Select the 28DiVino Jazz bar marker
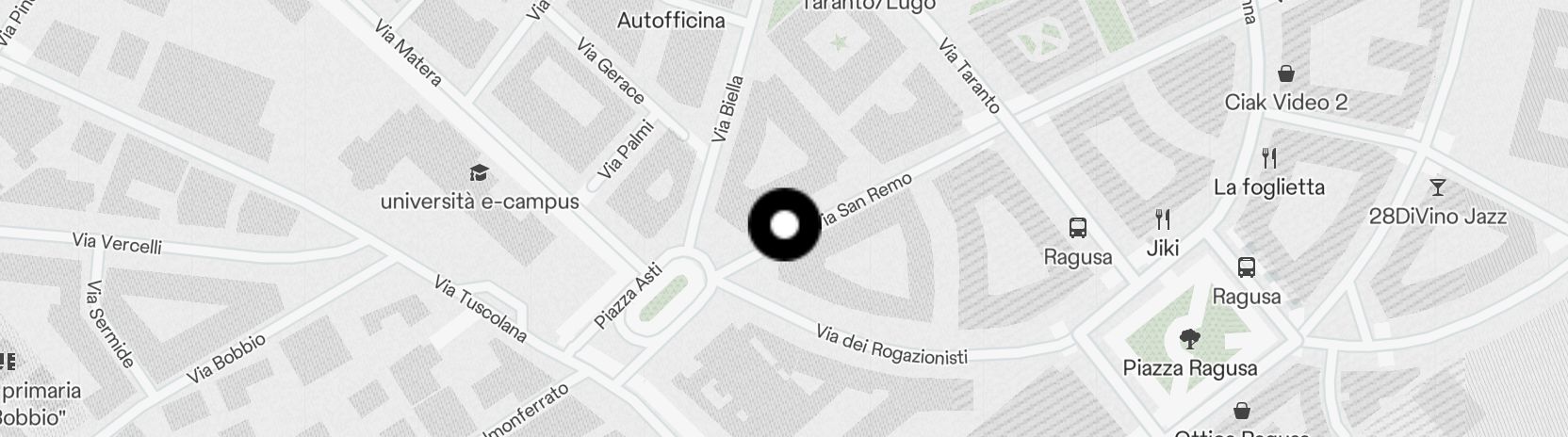The width and height of the screenshot is (1568, 437). (1437, 186)
